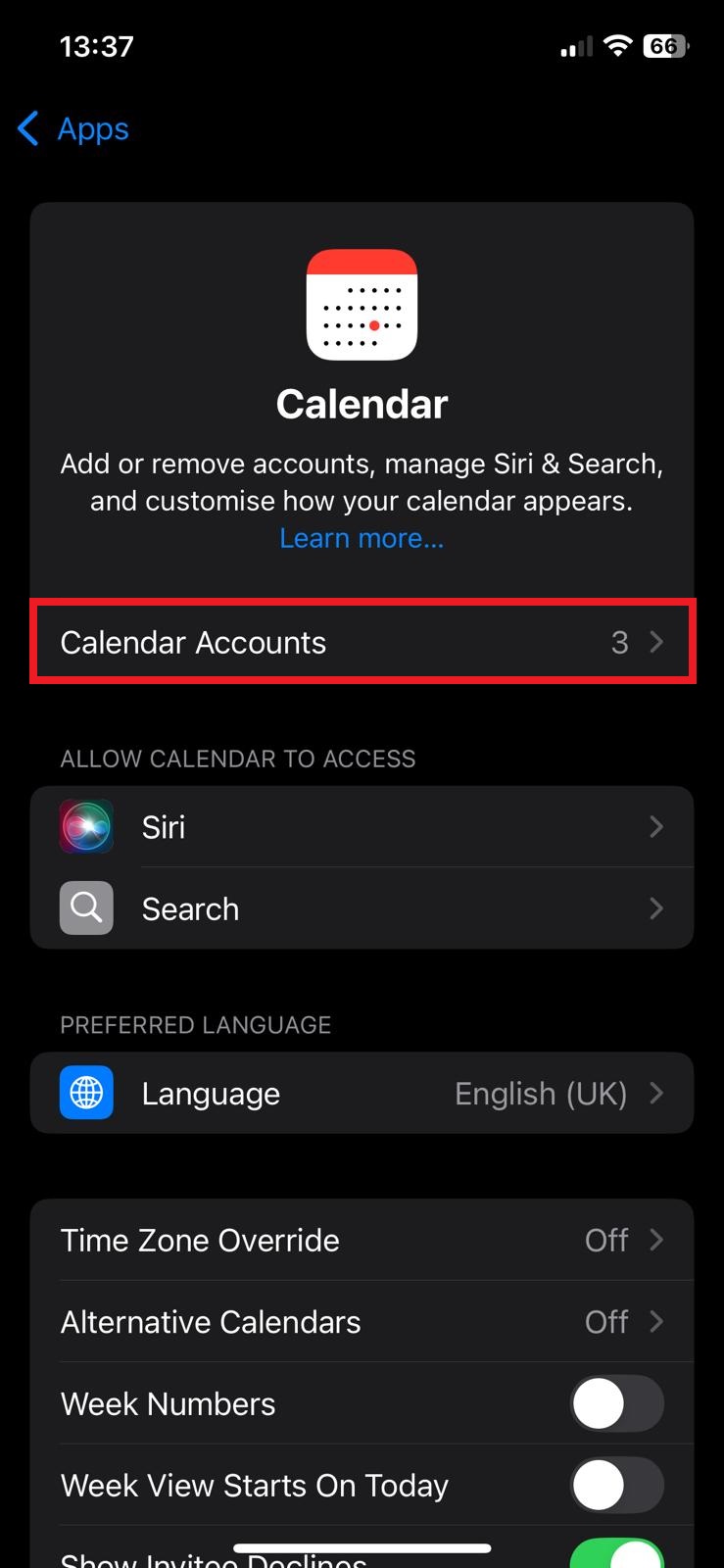This screenshot has width=724, height=1568.
Task: Enable Week Numbers
Action: tap(617, 1403)
